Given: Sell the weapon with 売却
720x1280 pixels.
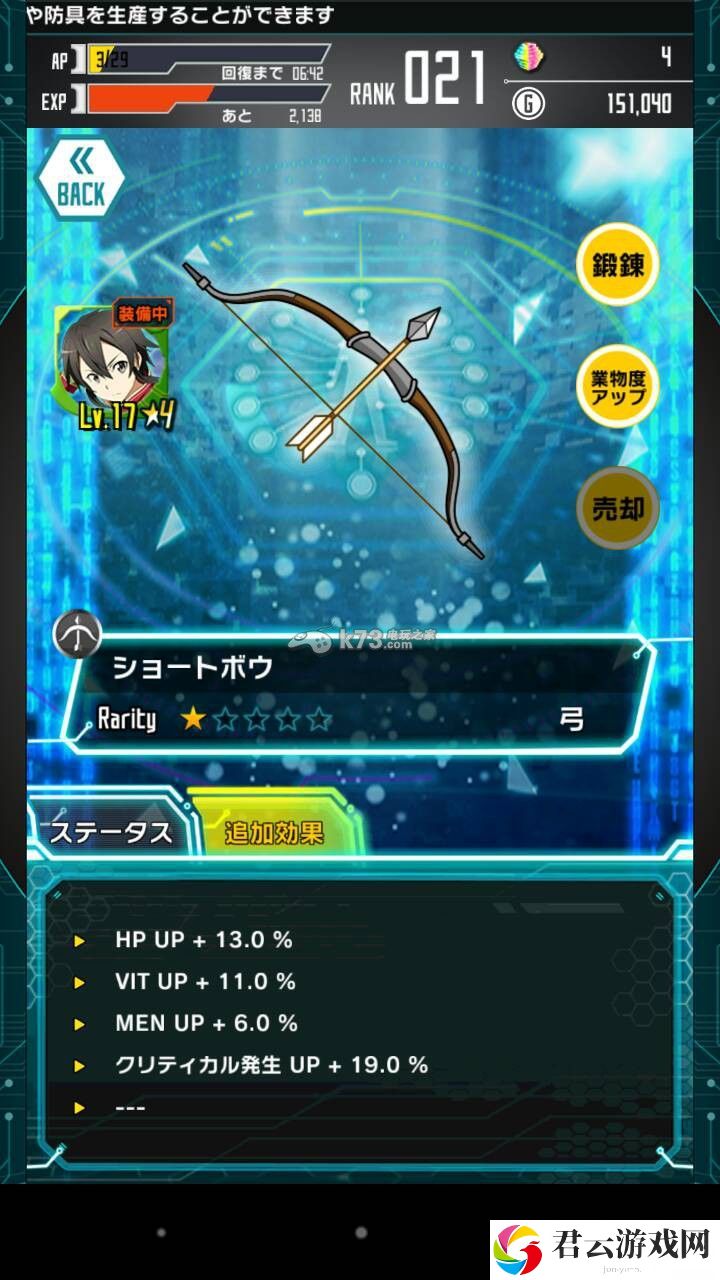Looking at the screenshot, I should coord(618,509).
